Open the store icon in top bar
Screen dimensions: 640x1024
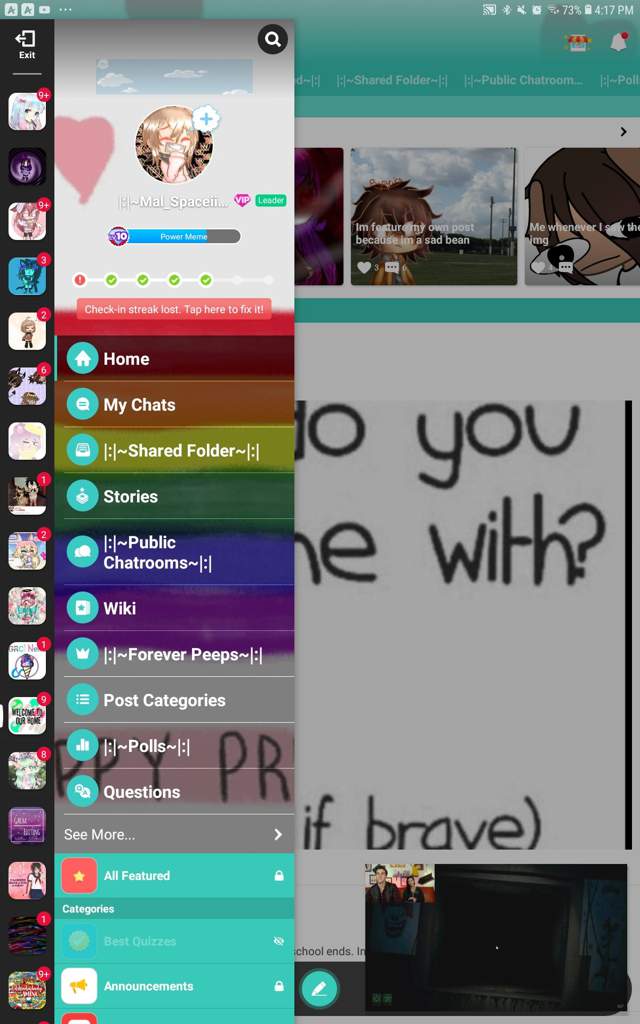pos(577,42)
